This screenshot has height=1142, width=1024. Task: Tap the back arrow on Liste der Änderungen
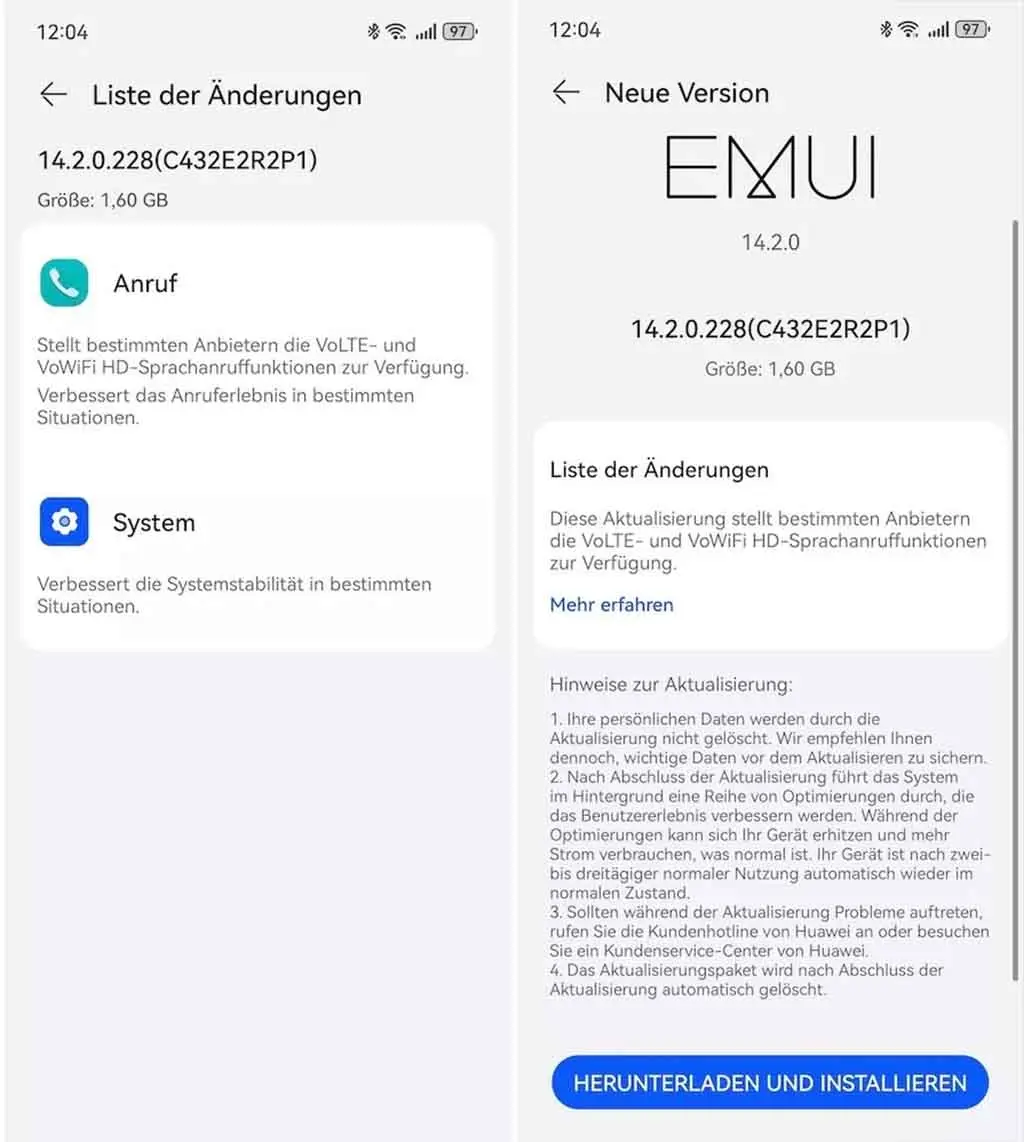[x=53, y=95]
